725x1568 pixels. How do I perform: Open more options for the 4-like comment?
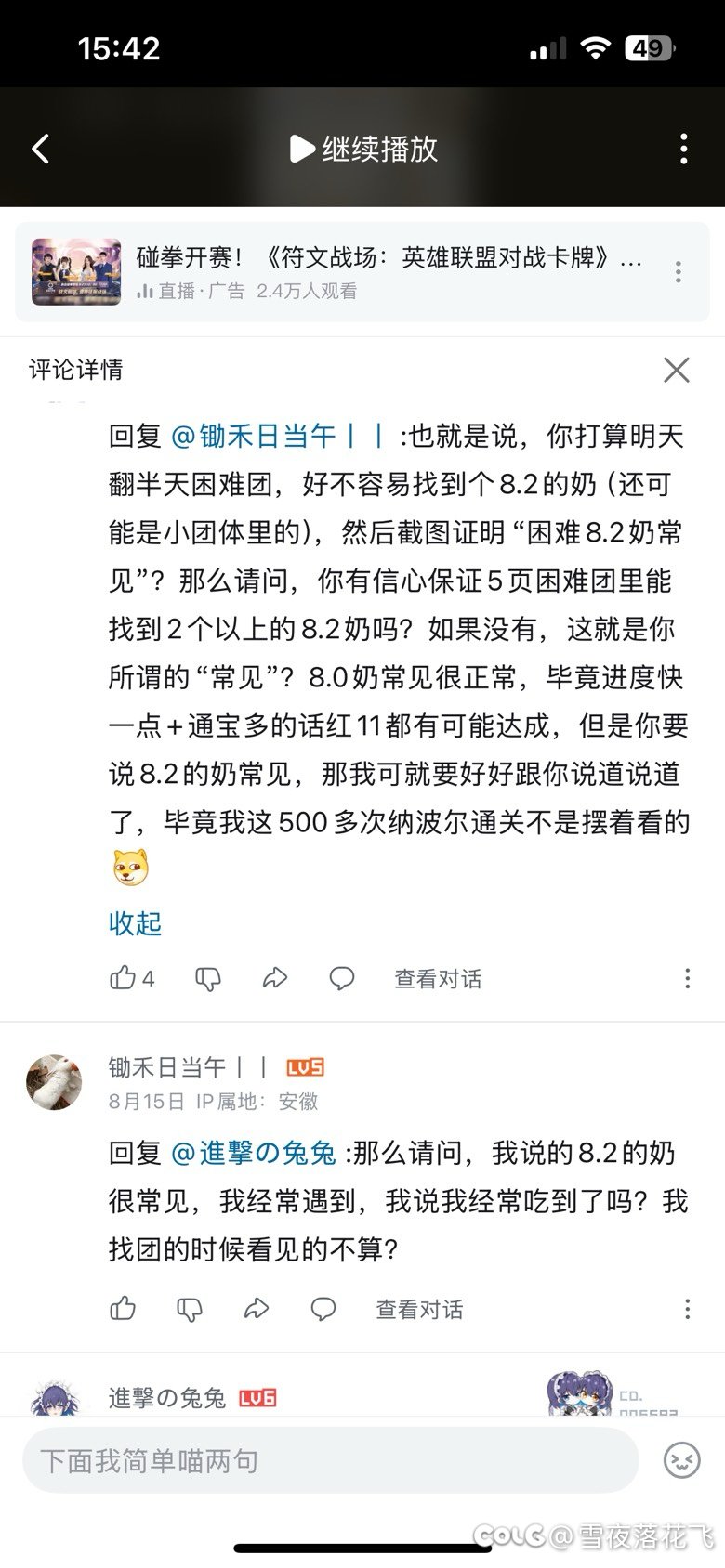point(687,978)
